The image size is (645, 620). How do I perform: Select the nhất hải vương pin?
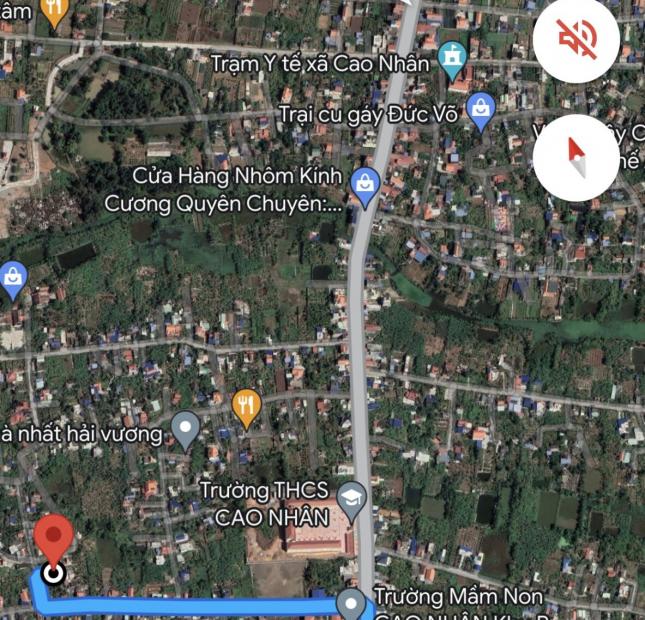(185, 430)
